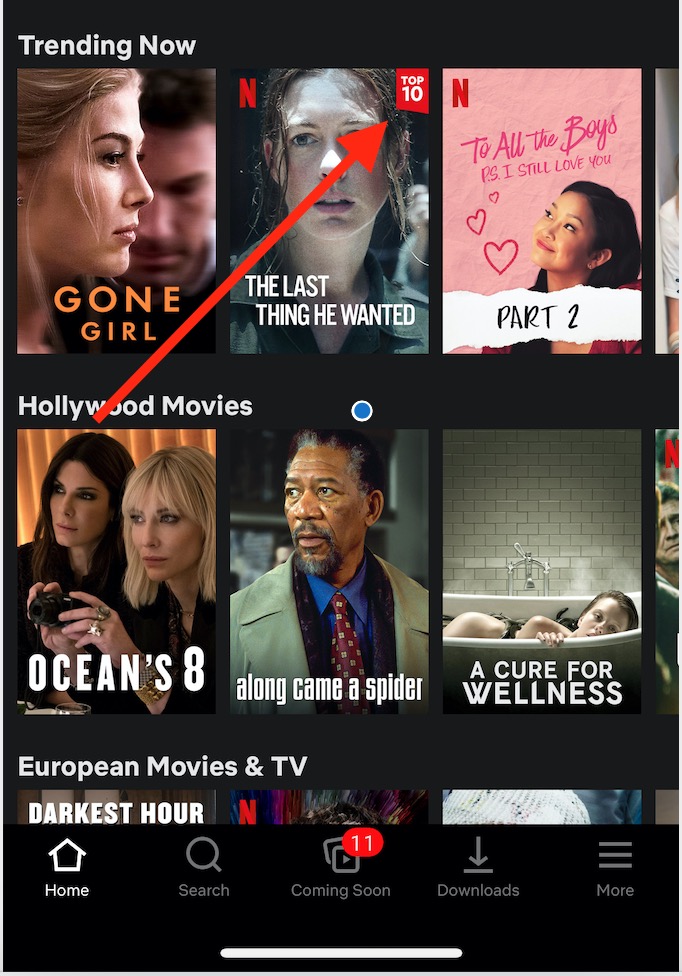
Task: Open A Cure for Wellness
Action: pos(541,571)
